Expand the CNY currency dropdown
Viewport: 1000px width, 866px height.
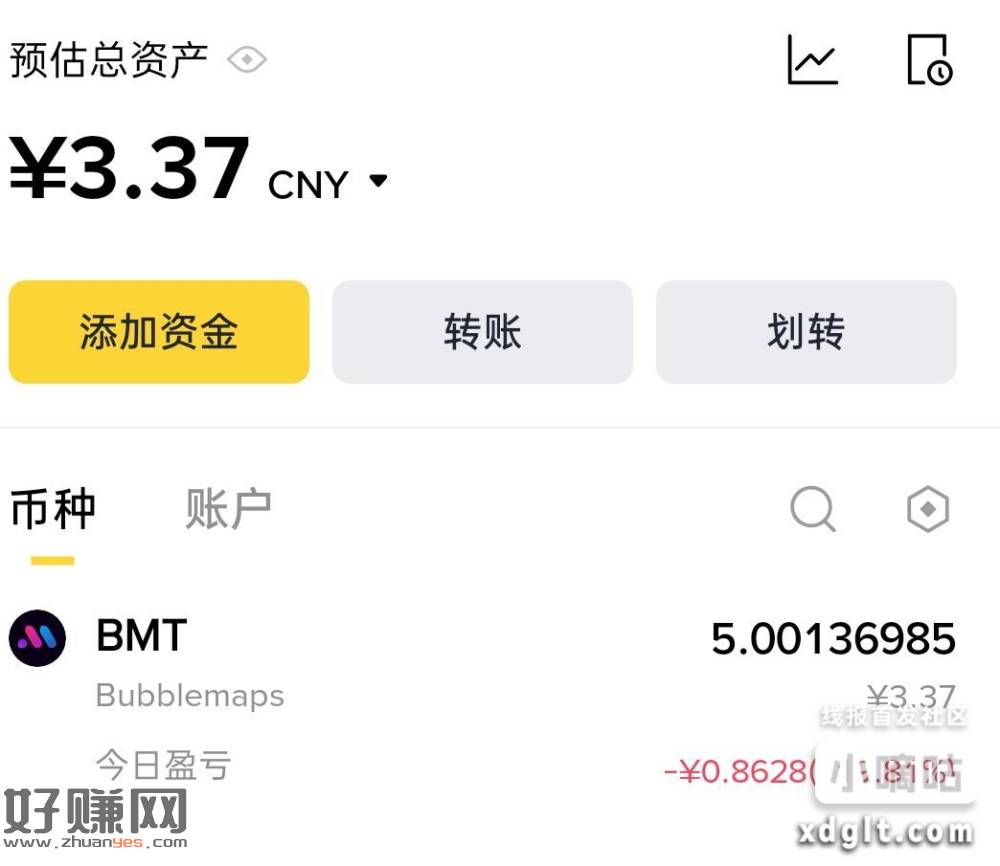(x=377, y=182)
